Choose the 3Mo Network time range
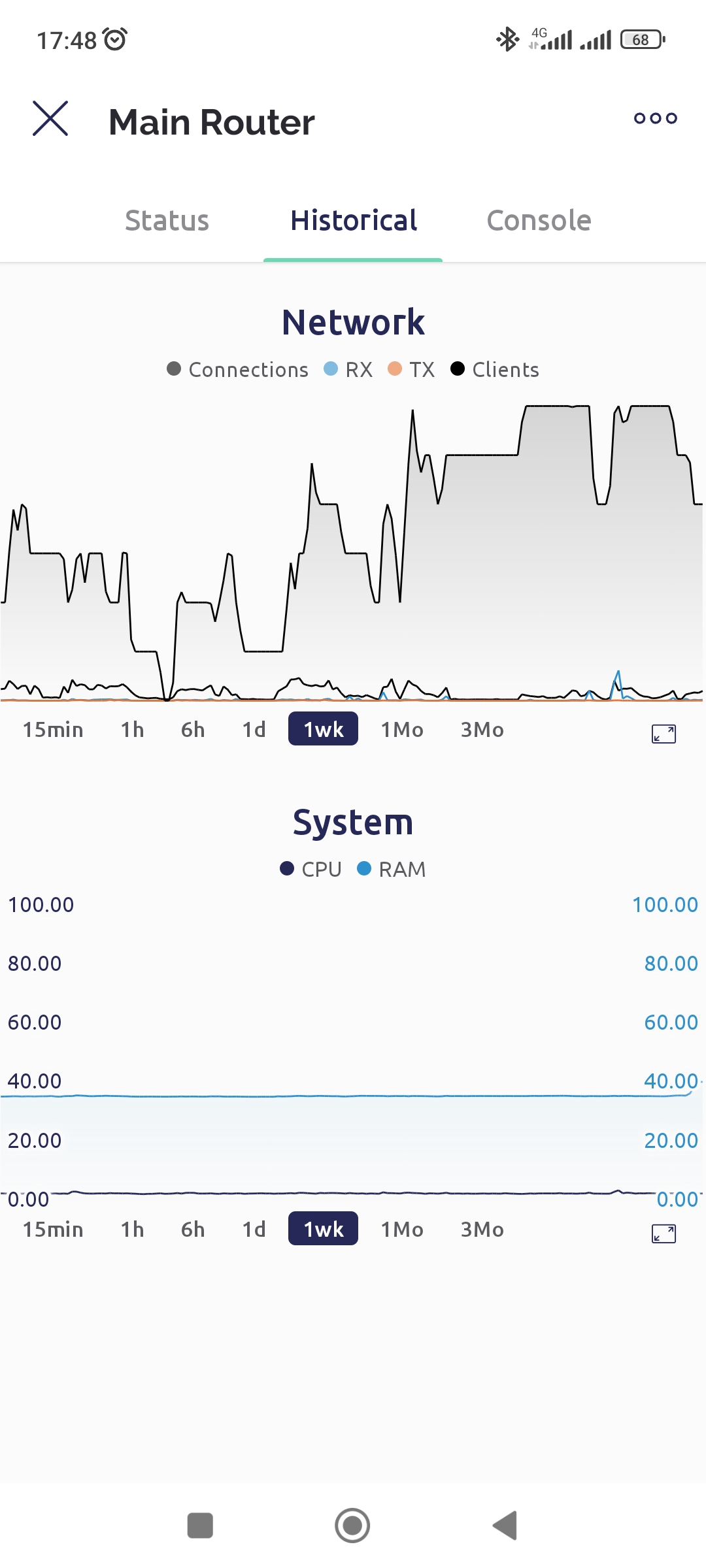706x1568 pixels. coord(482,728)
